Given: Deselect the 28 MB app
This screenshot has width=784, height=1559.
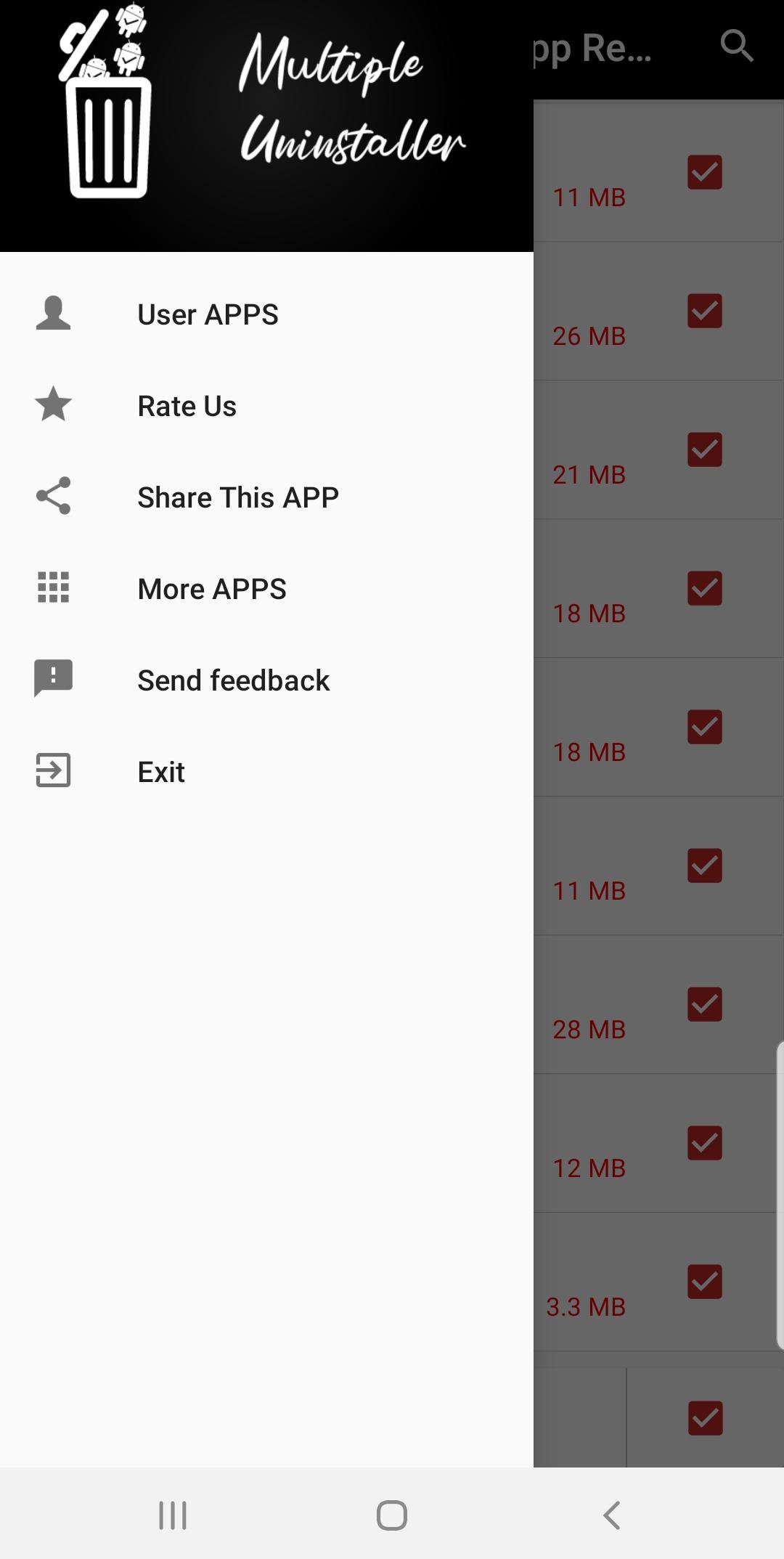Looking at the screenshot, I should 703,1005.
